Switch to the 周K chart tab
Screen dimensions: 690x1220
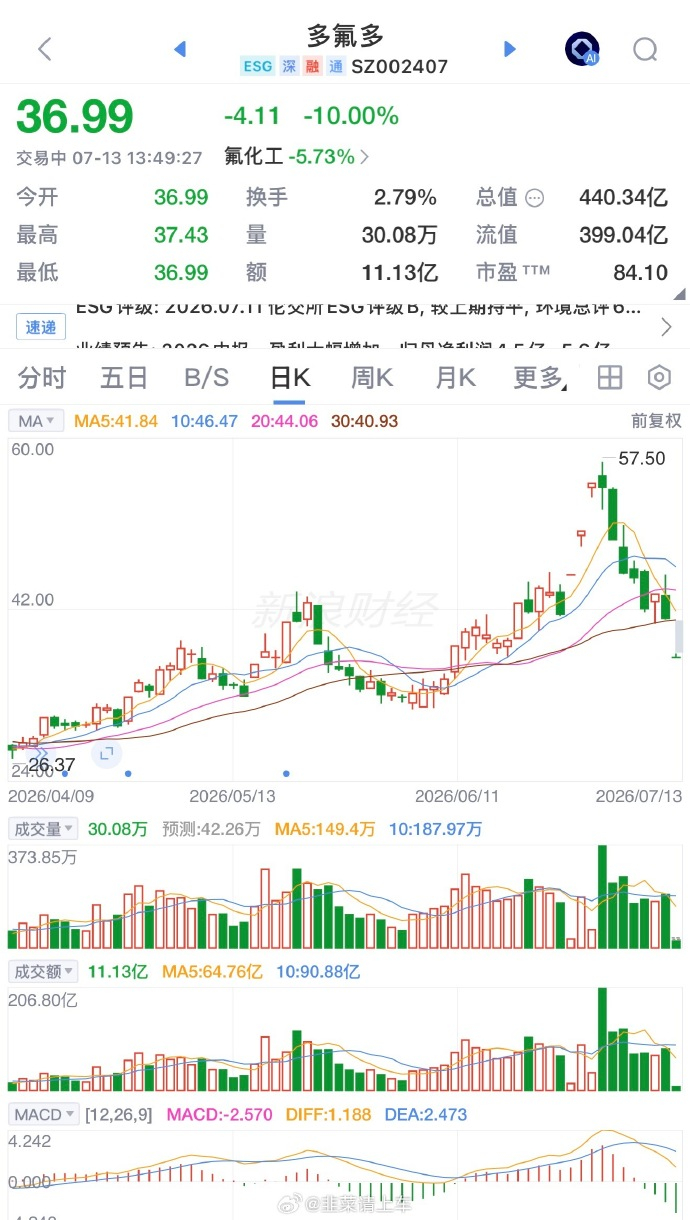372,377
